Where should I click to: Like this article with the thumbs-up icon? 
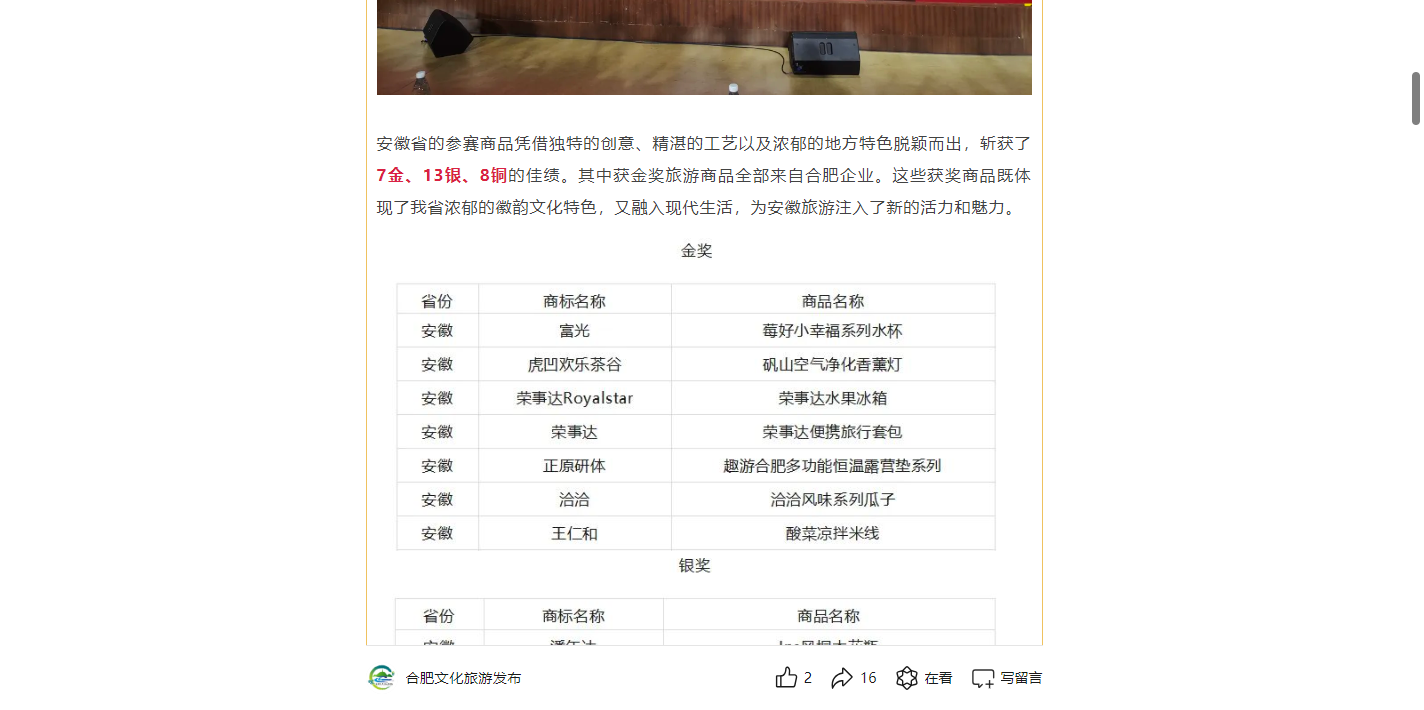[x=787, y=678]
